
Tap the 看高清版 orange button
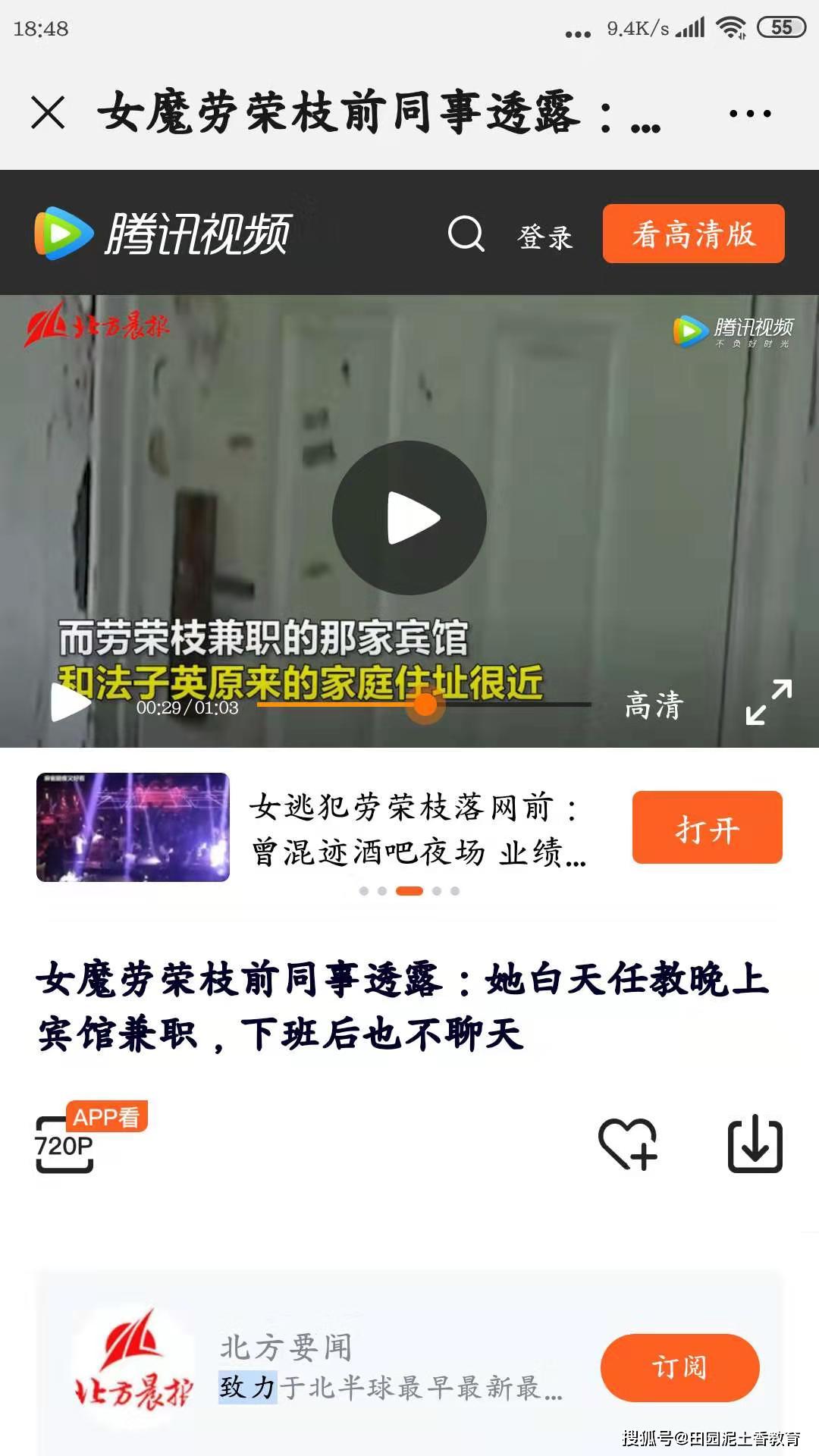coord(694,235)
